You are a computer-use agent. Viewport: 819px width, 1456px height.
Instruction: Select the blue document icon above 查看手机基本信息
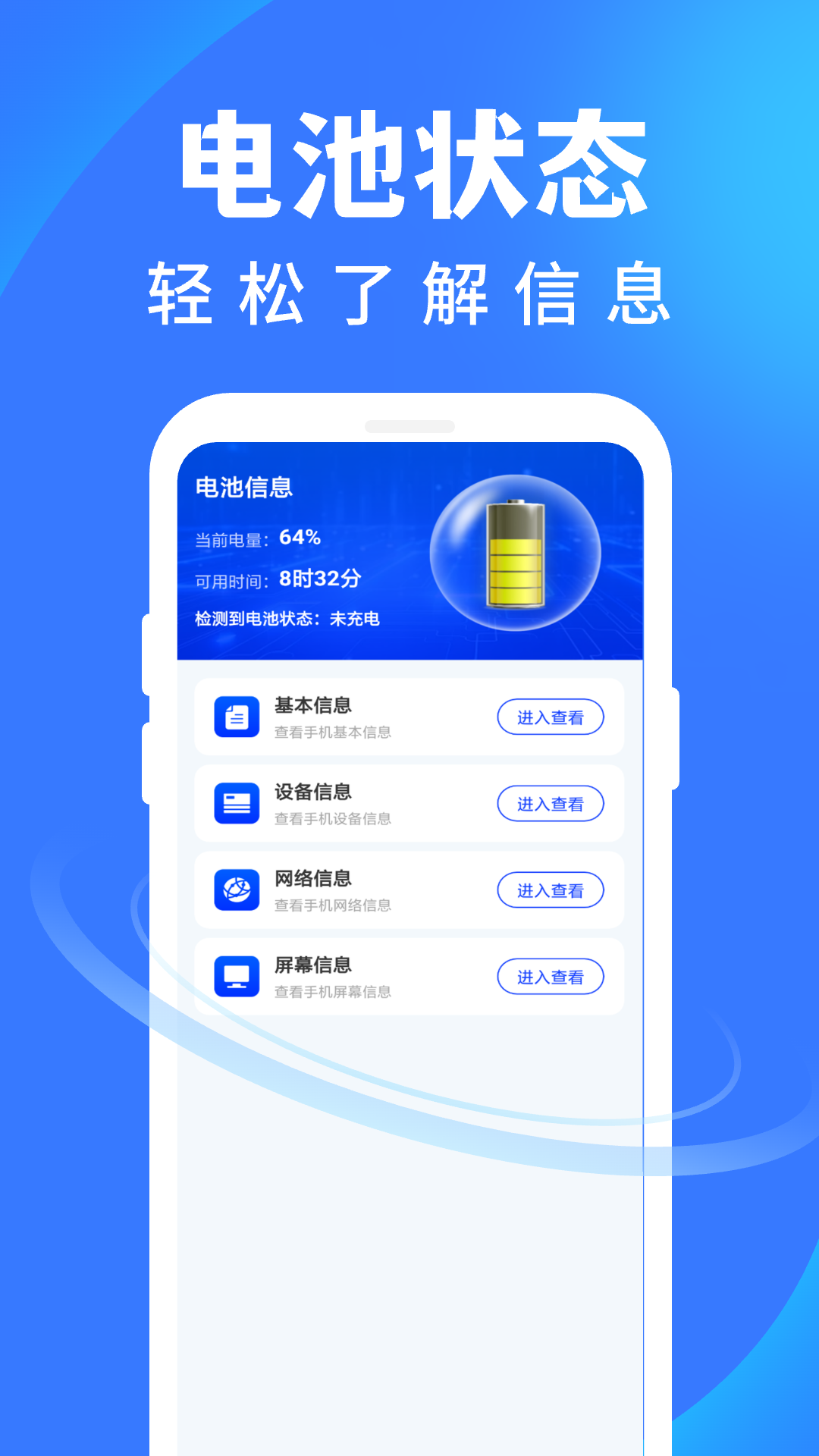coord(238,716)
